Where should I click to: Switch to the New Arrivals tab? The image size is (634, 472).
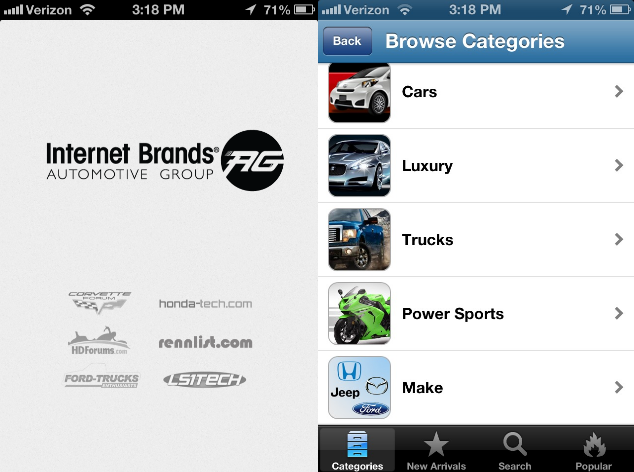point(436,451)
